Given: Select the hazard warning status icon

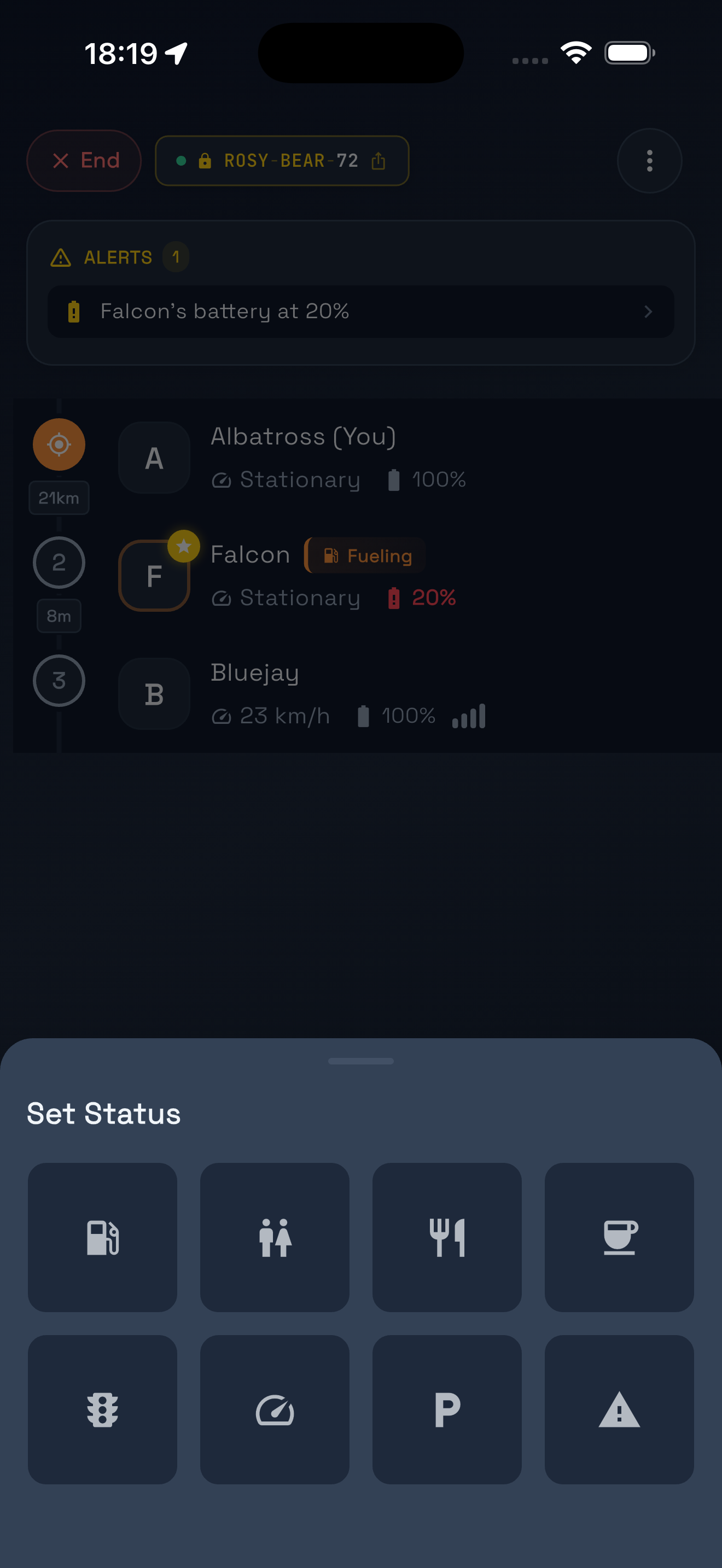Looking at the screenshot, I should pos(620,1409).
